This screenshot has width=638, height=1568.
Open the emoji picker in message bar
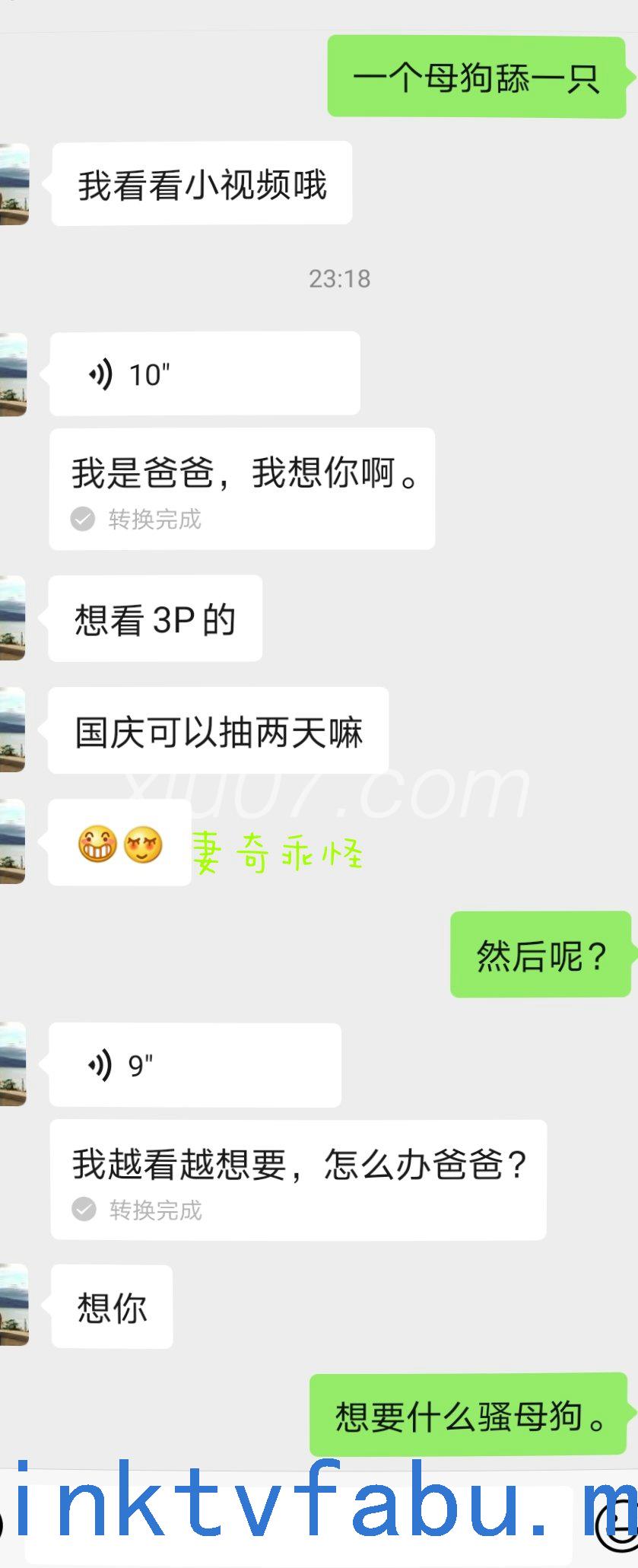(x=617, y=1525)
